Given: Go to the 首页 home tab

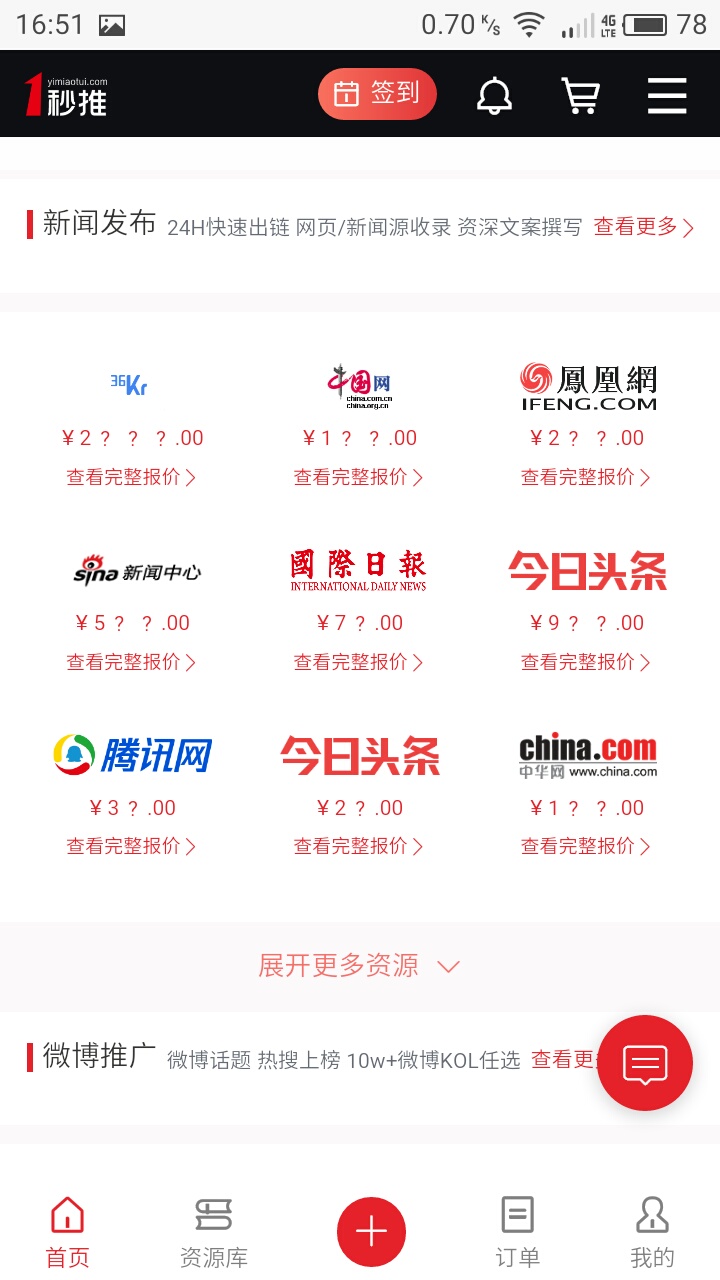Looking at the screenshot, I should pyautogui.click(x=67, y=1232).
